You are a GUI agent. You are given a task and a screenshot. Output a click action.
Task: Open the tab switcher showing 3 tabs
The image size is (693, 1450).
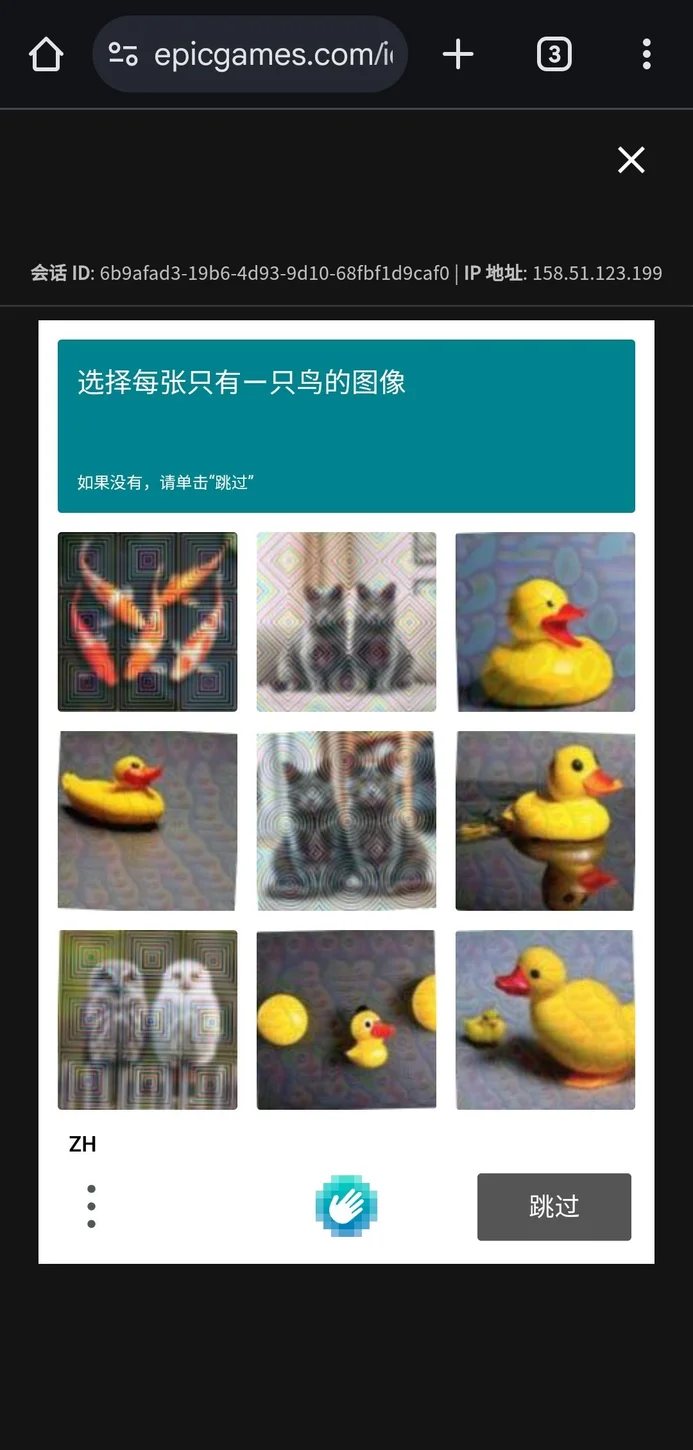click(554, 54)
